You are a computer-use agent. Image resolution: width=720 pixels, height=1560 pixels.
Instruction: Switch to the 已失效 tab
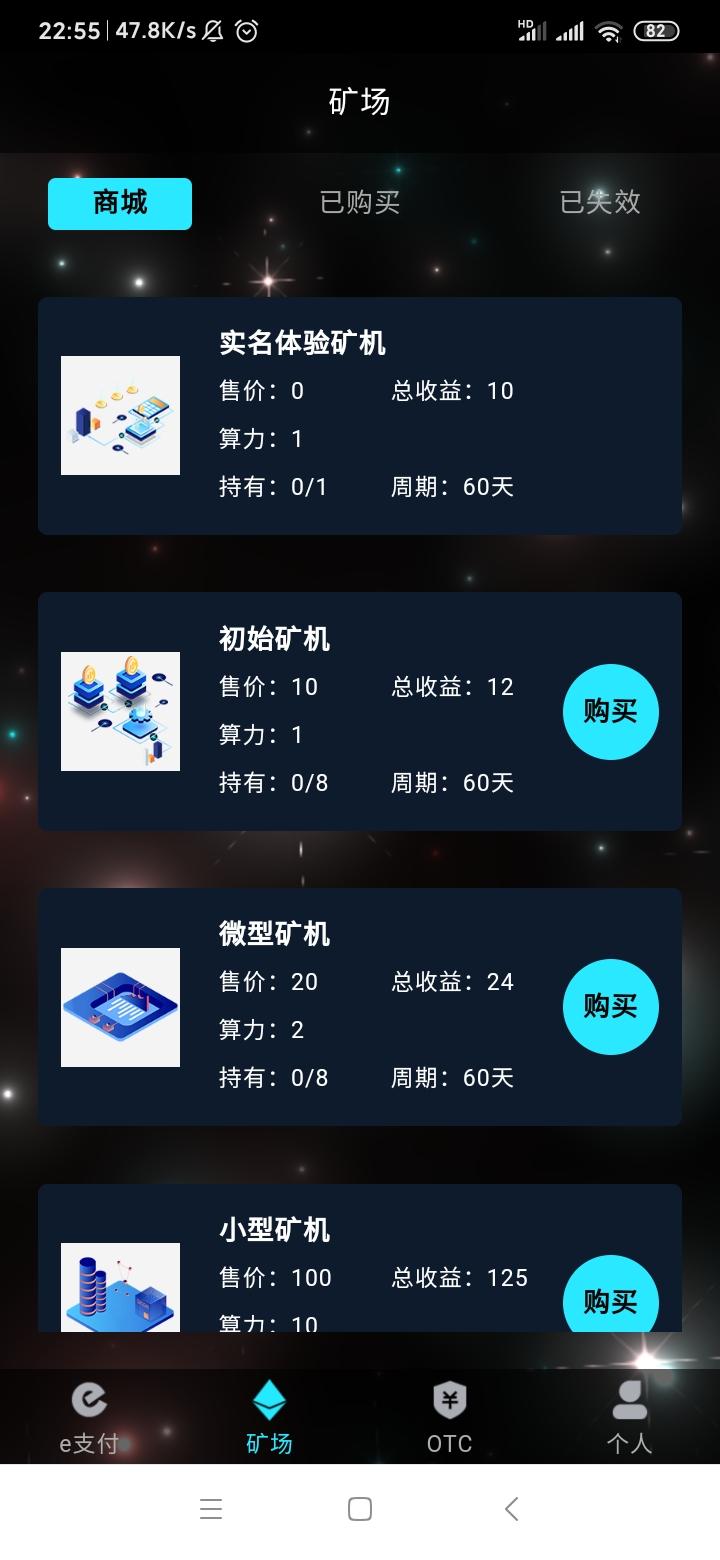point(600,203)
